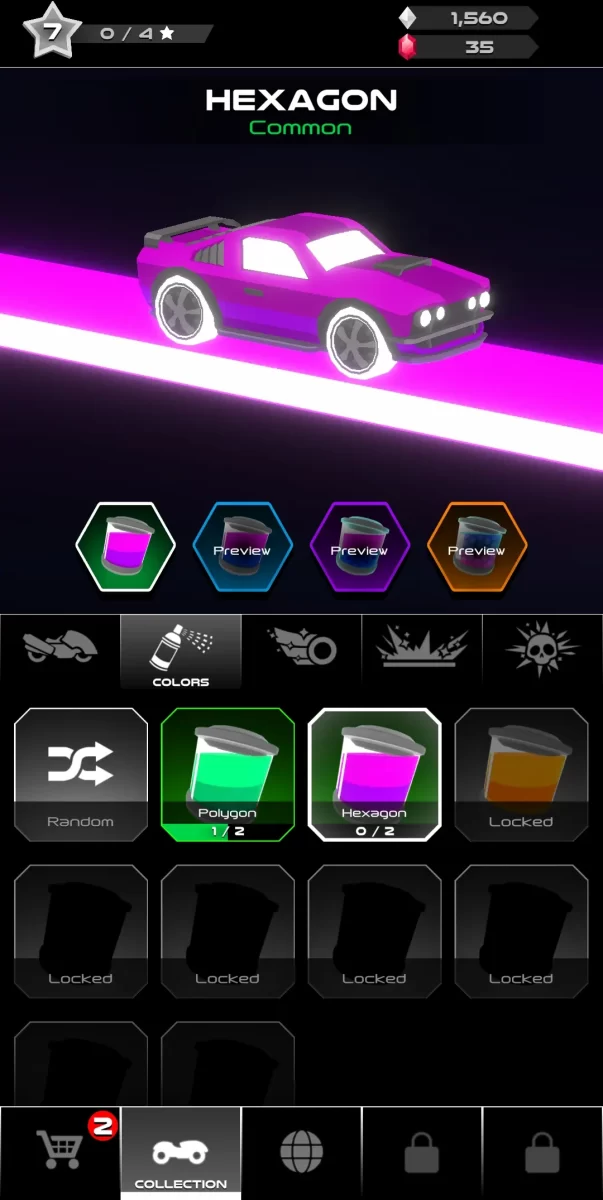Preview the purple hexagon paint variant

pyautogui.click(x=359, y=546)
